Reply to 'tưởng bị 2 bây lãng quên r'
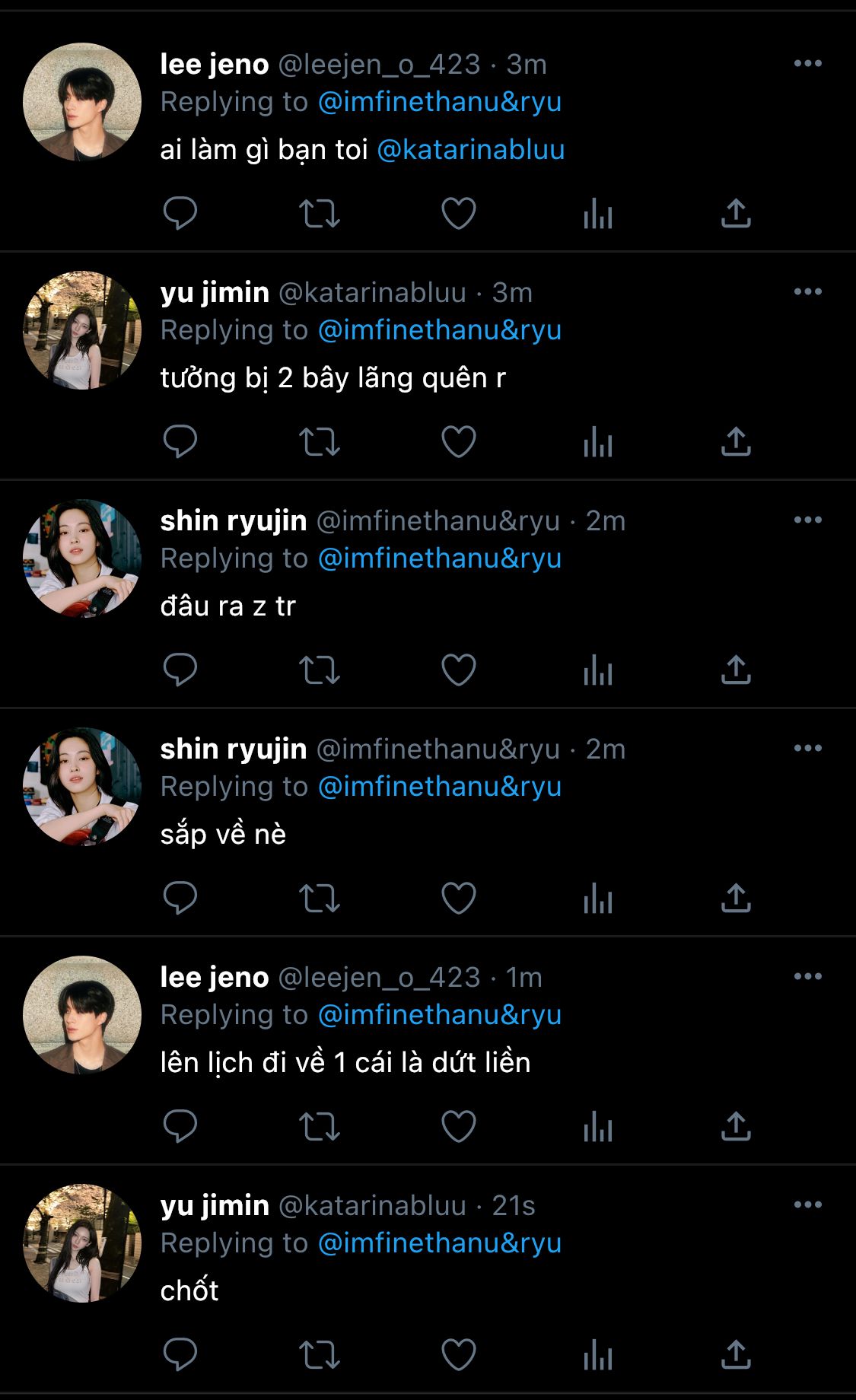The image size is (856, 1400). [x=180, y=442]
